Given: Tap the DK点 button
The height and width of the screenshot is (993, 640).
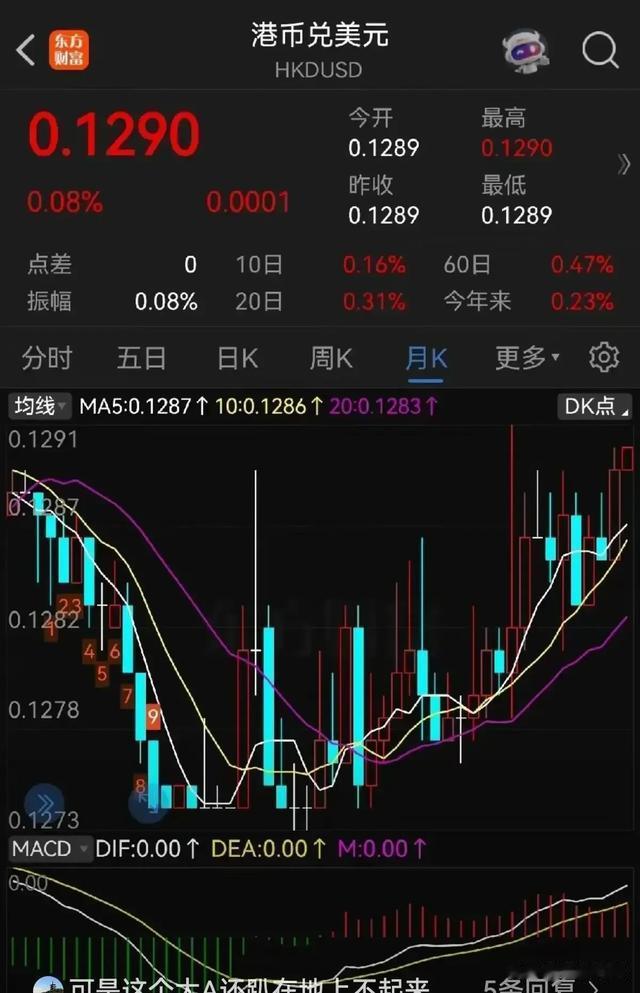Looking at the screenshot, I should pyautogui.click(x=594, y=406).
